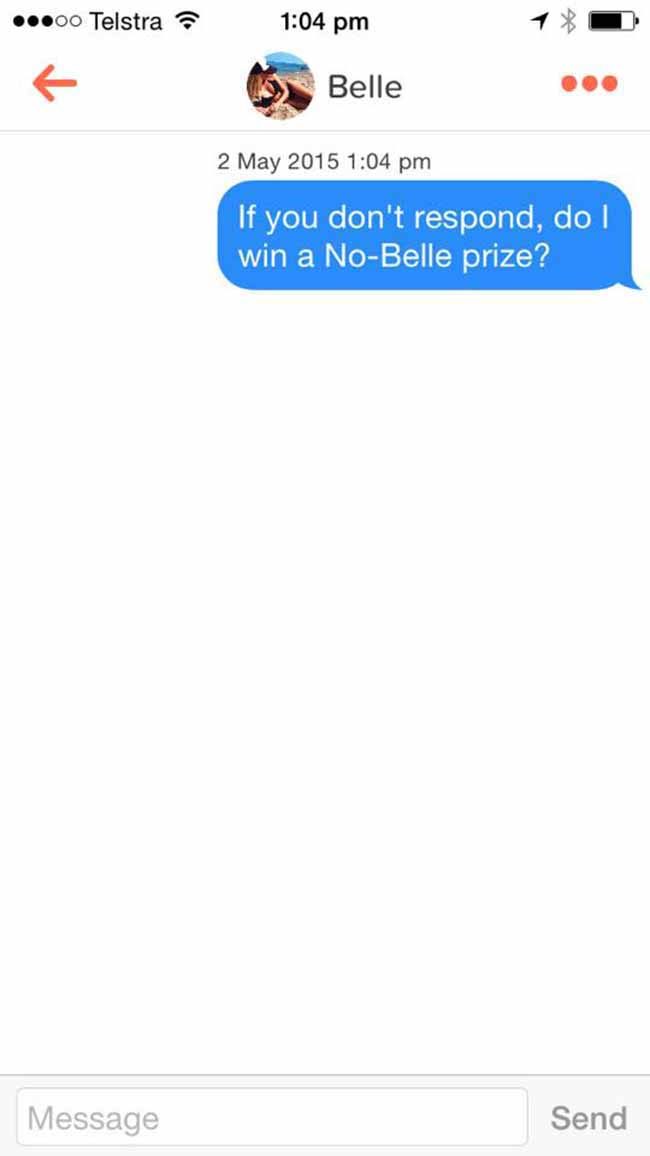This screenshot has width=650, height=1156.
Task: Open Belle's profile photo
Action: 280,86
